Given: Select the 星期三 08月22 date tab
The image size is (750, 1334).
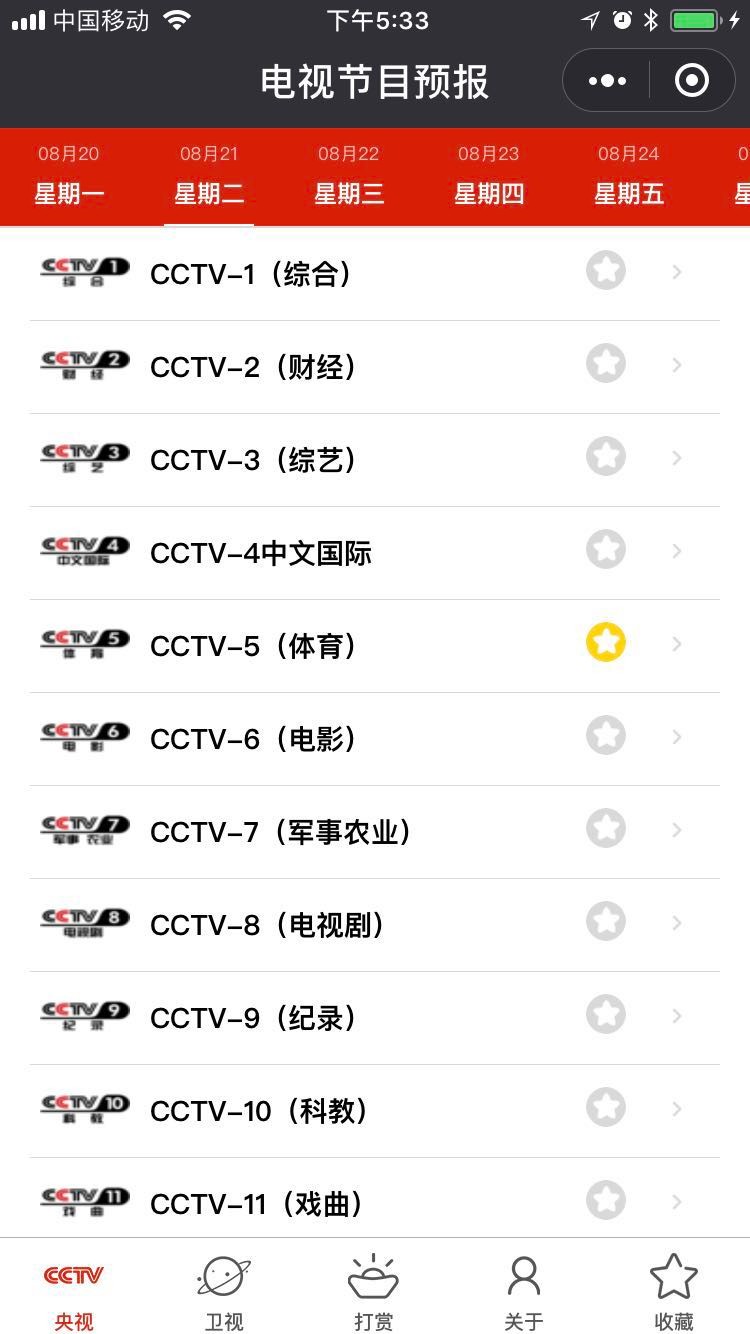Looking at the screenshot, I should 349,176.
